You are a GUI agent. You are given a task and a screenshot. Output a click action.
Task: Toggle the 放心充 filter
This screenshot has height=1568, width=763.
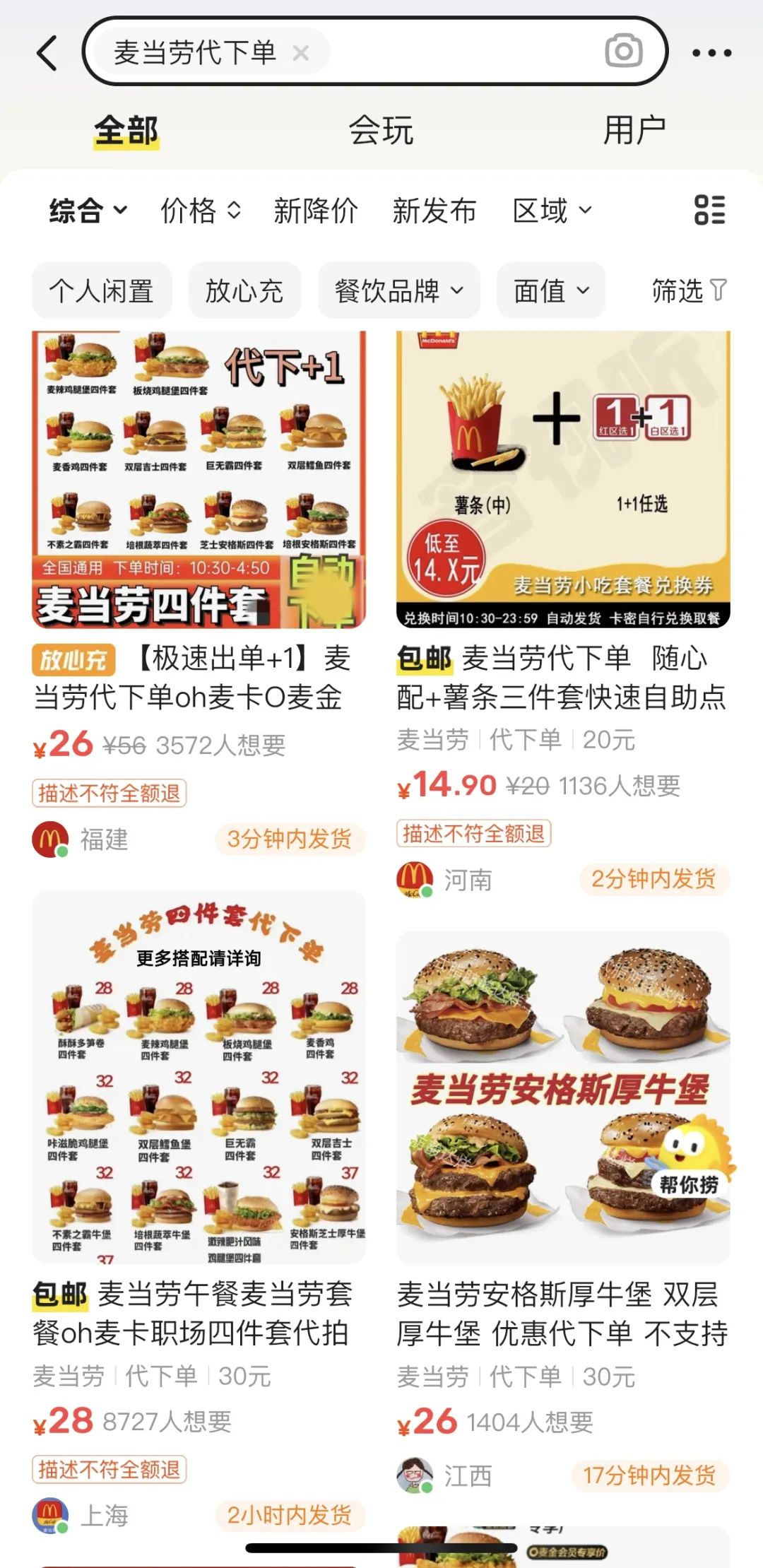(245, 290)
